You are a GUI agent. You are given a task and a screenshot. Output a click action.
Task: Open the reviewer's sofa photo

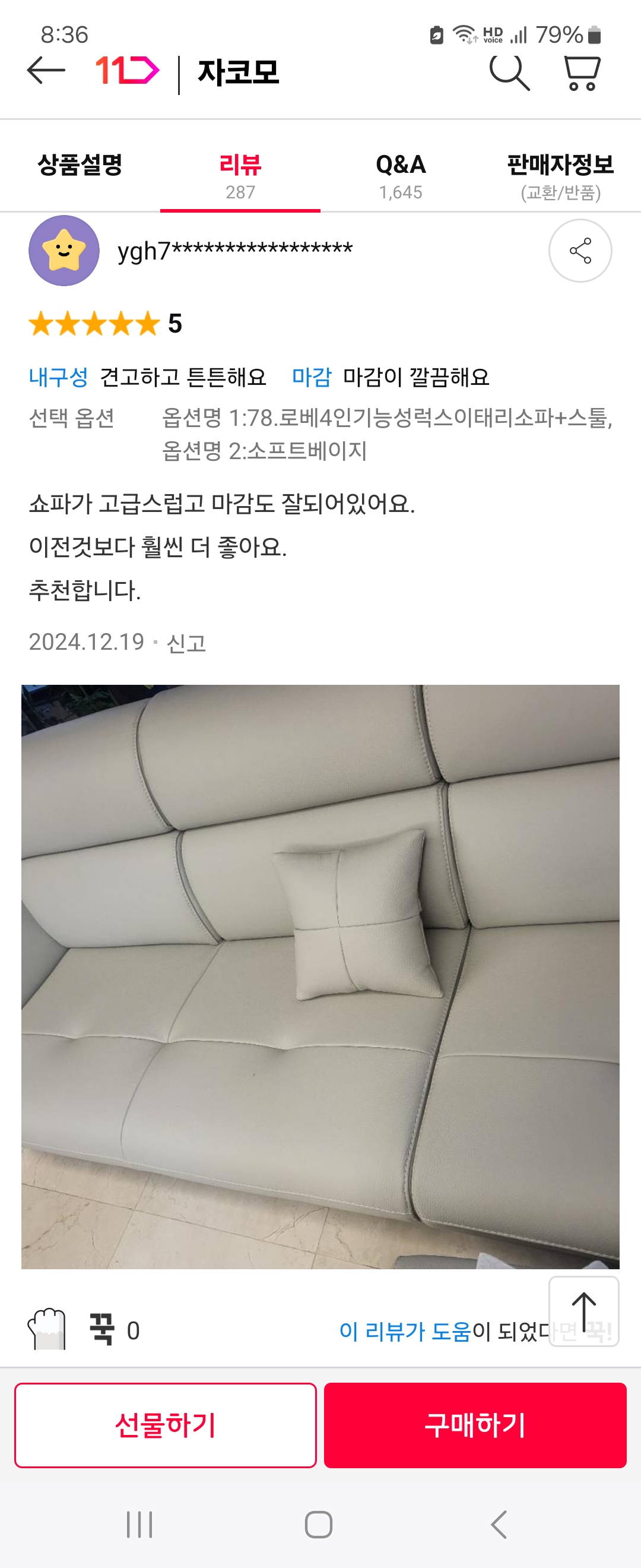[320, 975]
